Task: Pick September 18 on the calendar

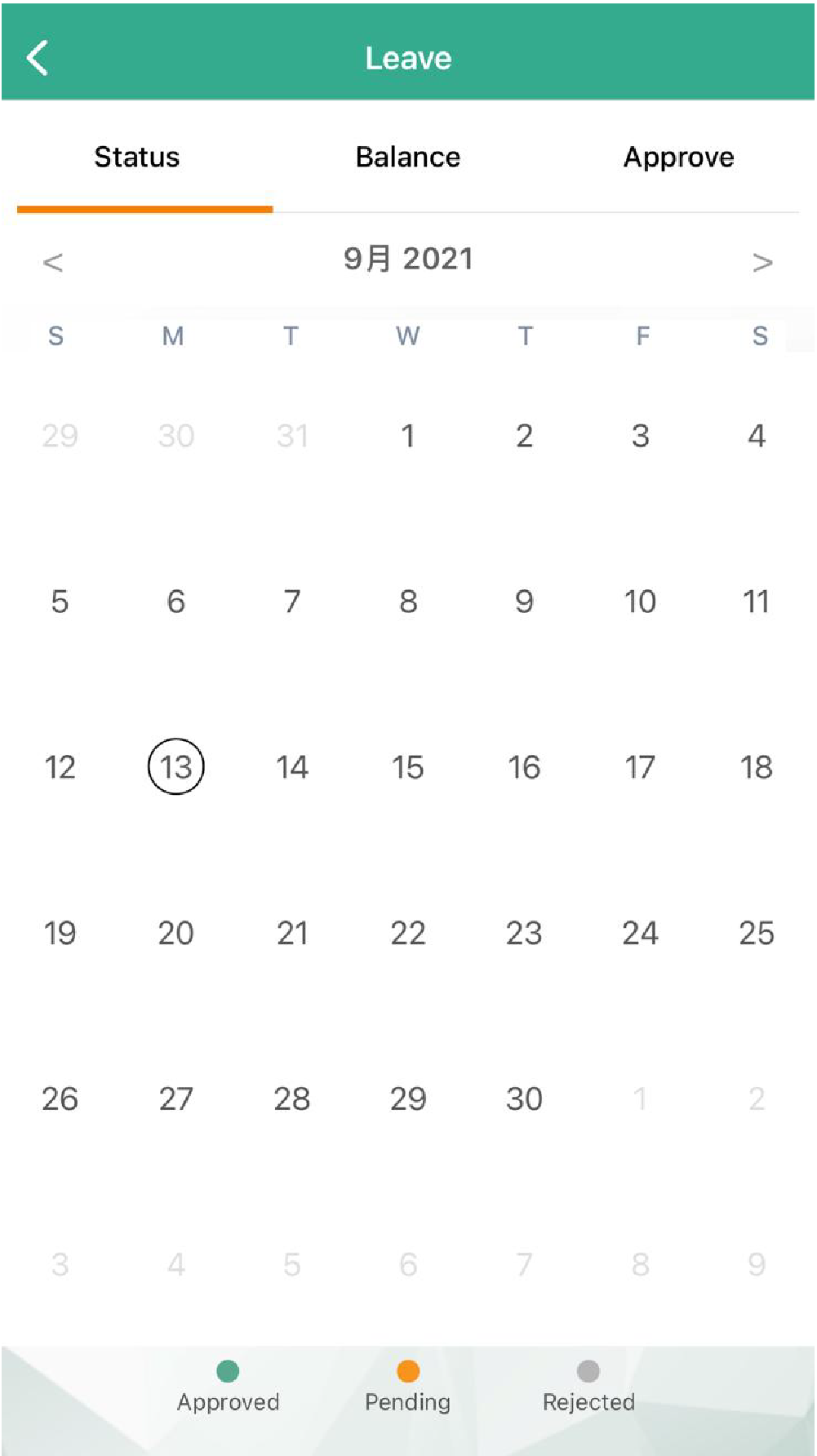Action: [x=757, y=767]
